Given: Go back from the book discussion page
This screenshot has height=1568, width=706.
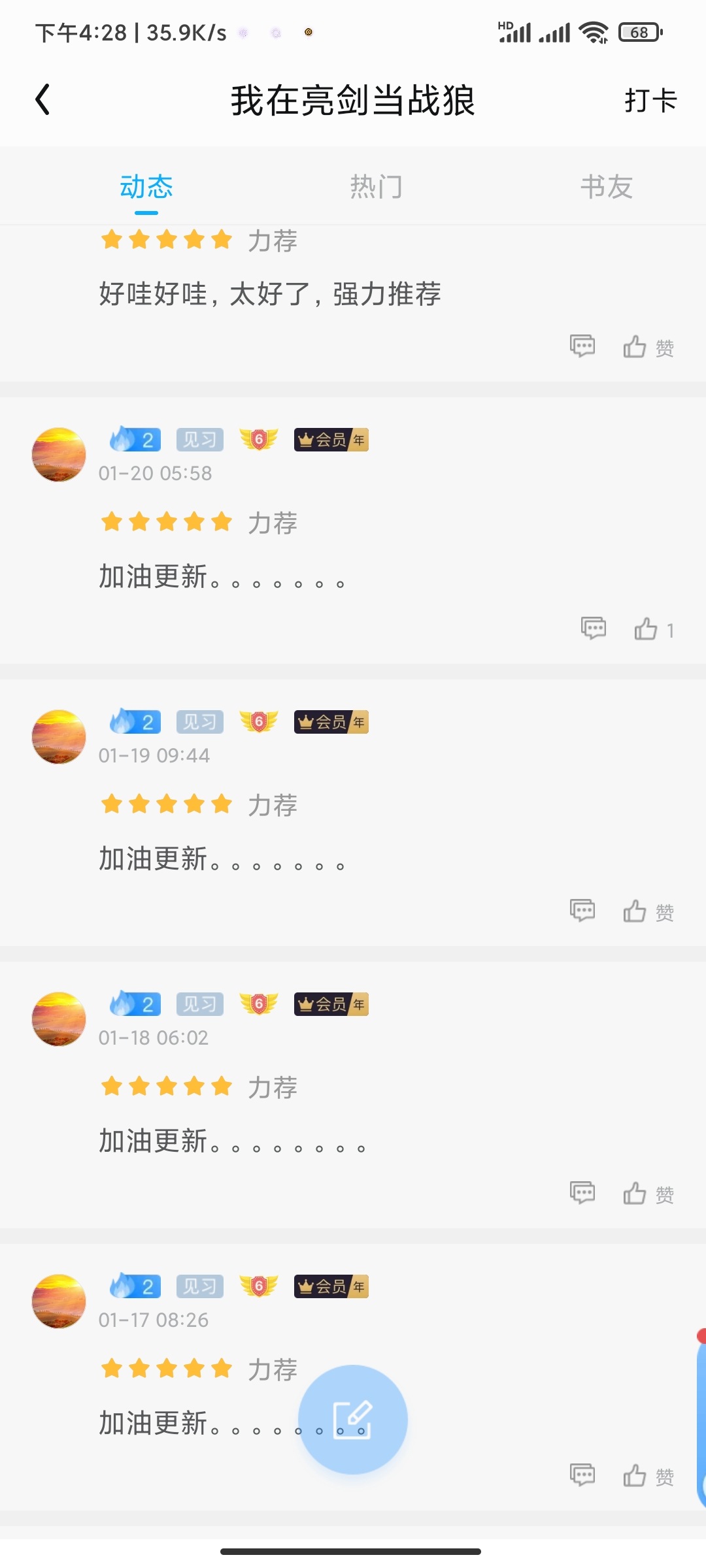Looking at the screenshot, I should (x=43, y=100).
